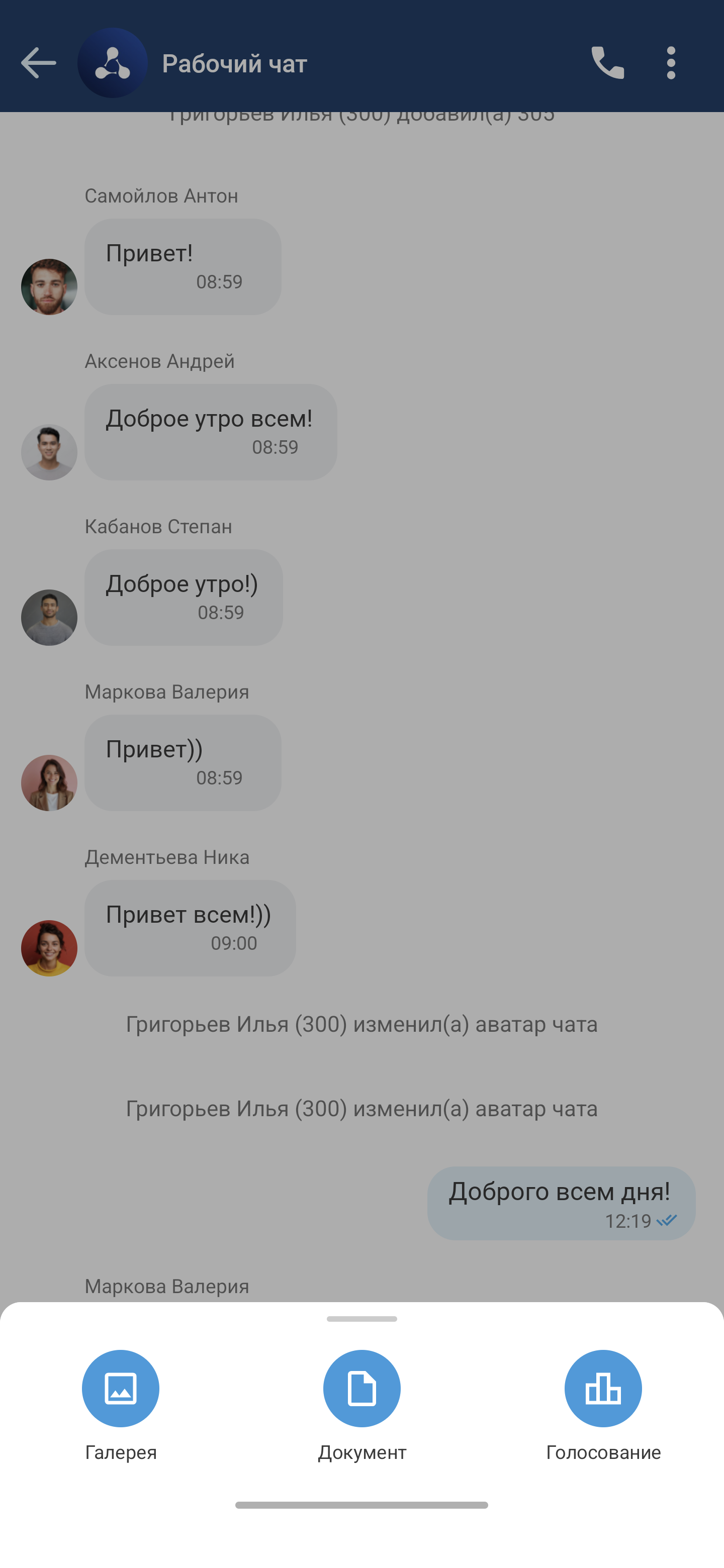Open Рабочий чат group avatar
This screenshot has height=1568, width=724.
pyautogui.click(x=113, y=63)
